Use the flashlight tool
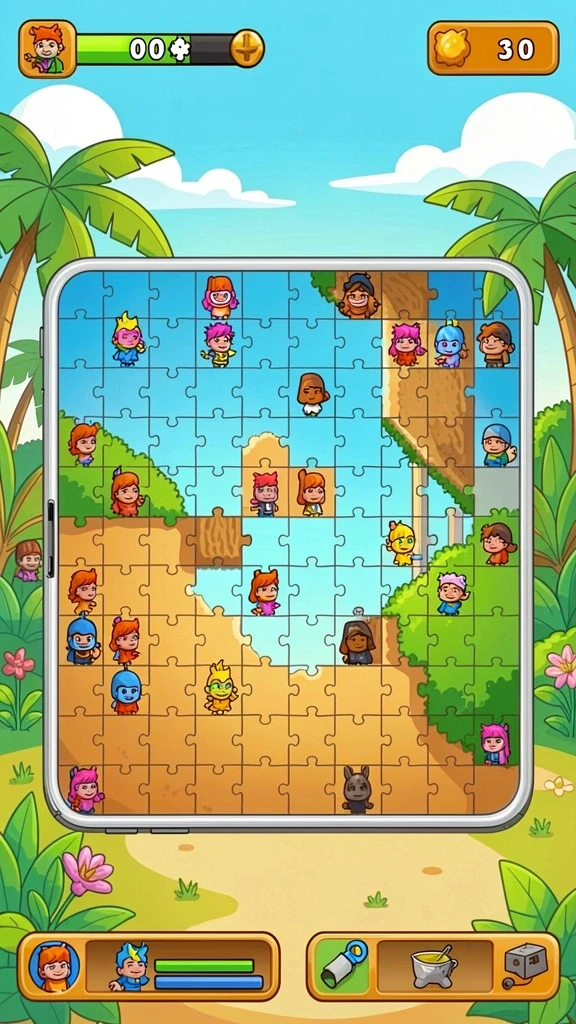This screenshot has width=576, height=1024. click(344, 966)
